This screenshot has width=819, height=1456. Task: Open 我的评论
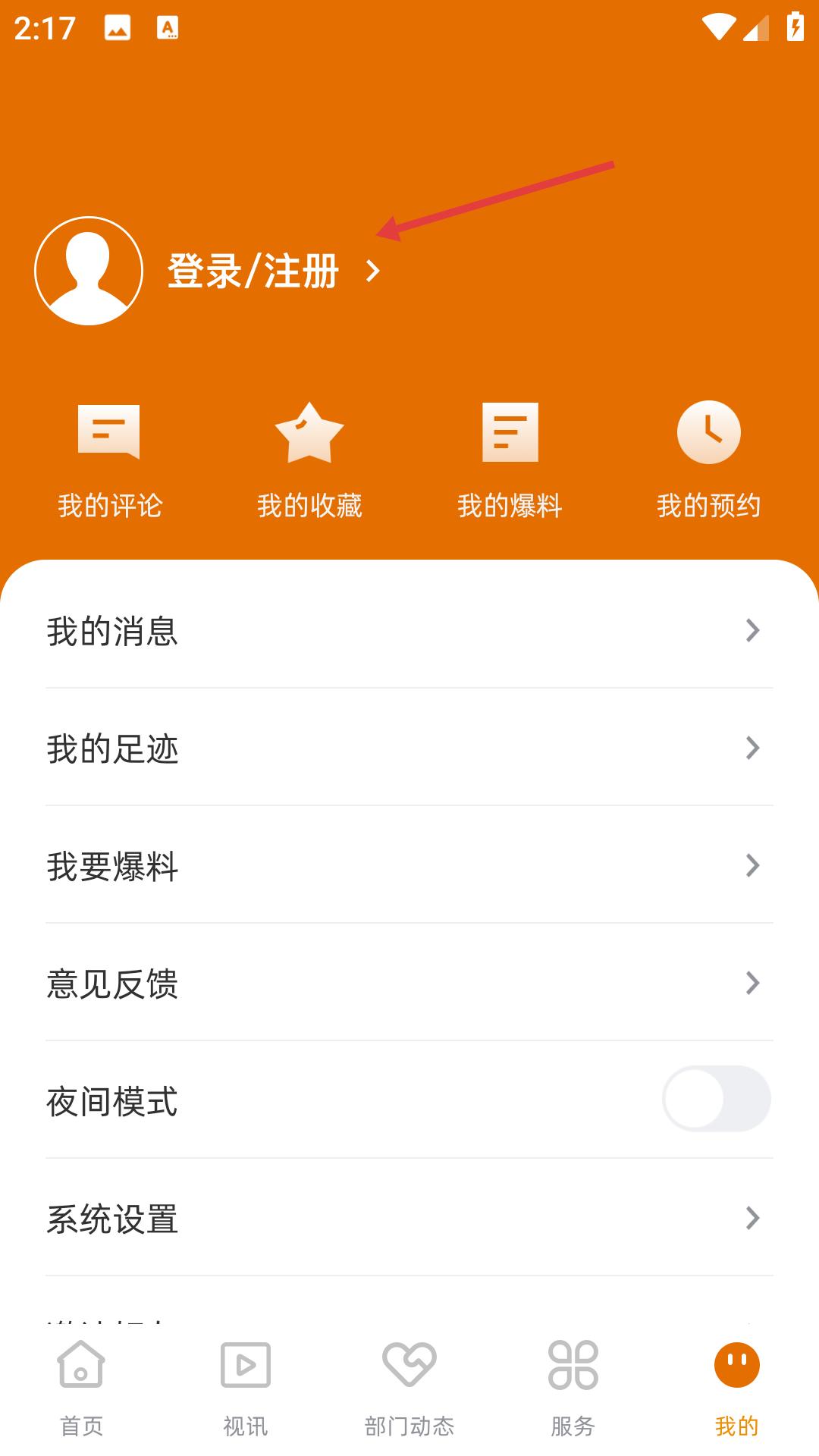[x=110, y=460]
